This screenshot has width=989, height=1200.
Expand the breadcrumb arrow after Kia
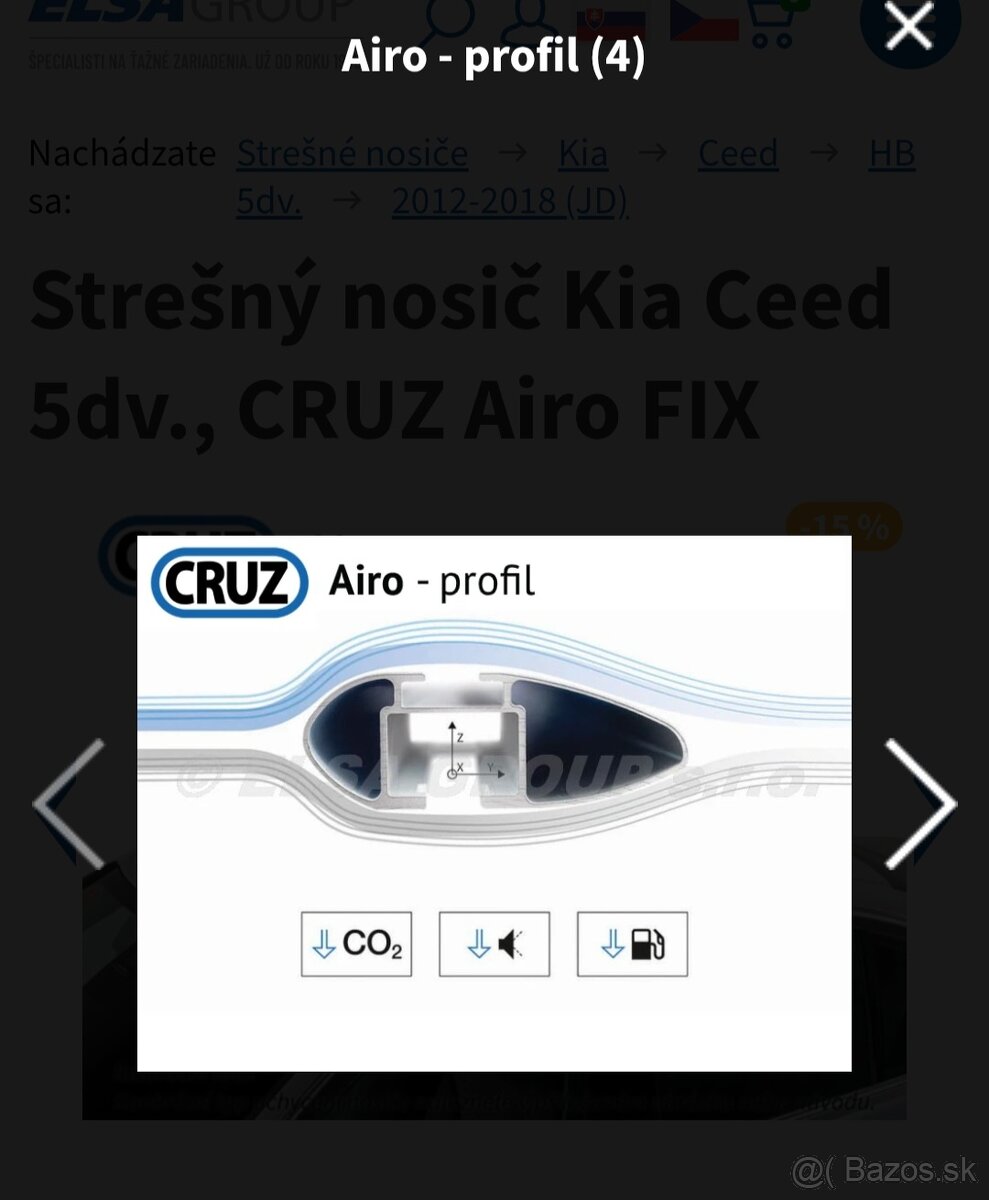[x=655, y=153]
